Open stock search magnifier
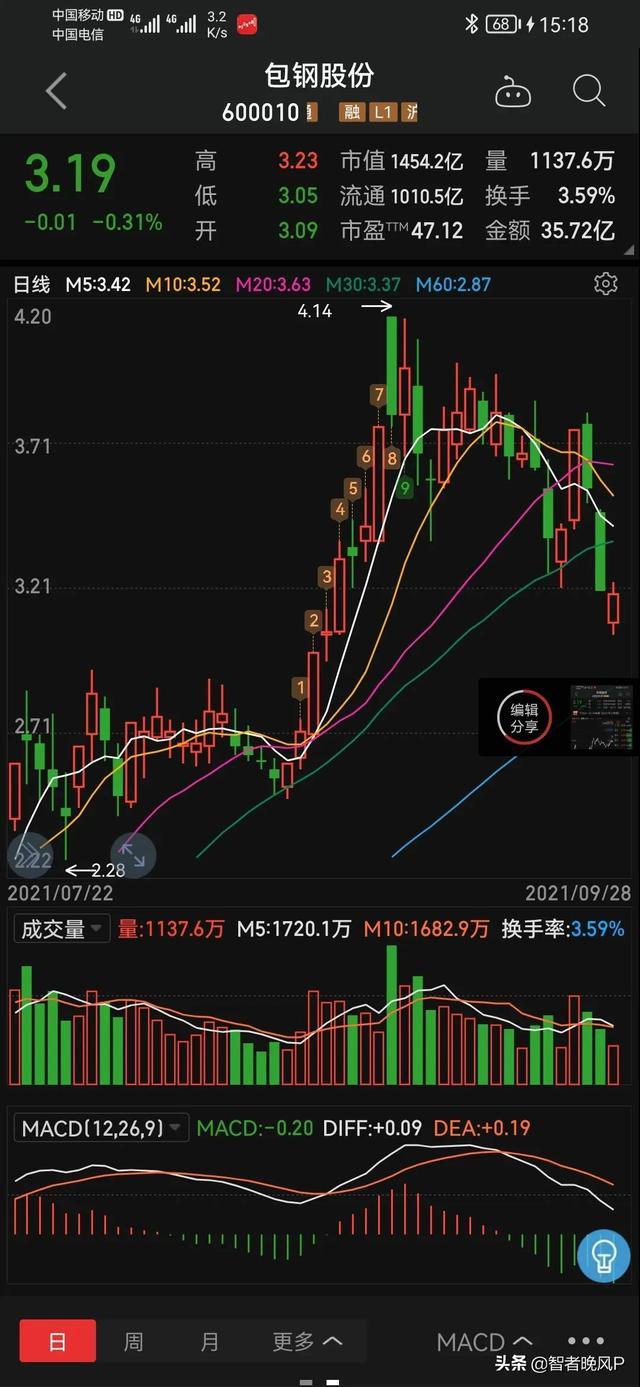 point(589,91)
